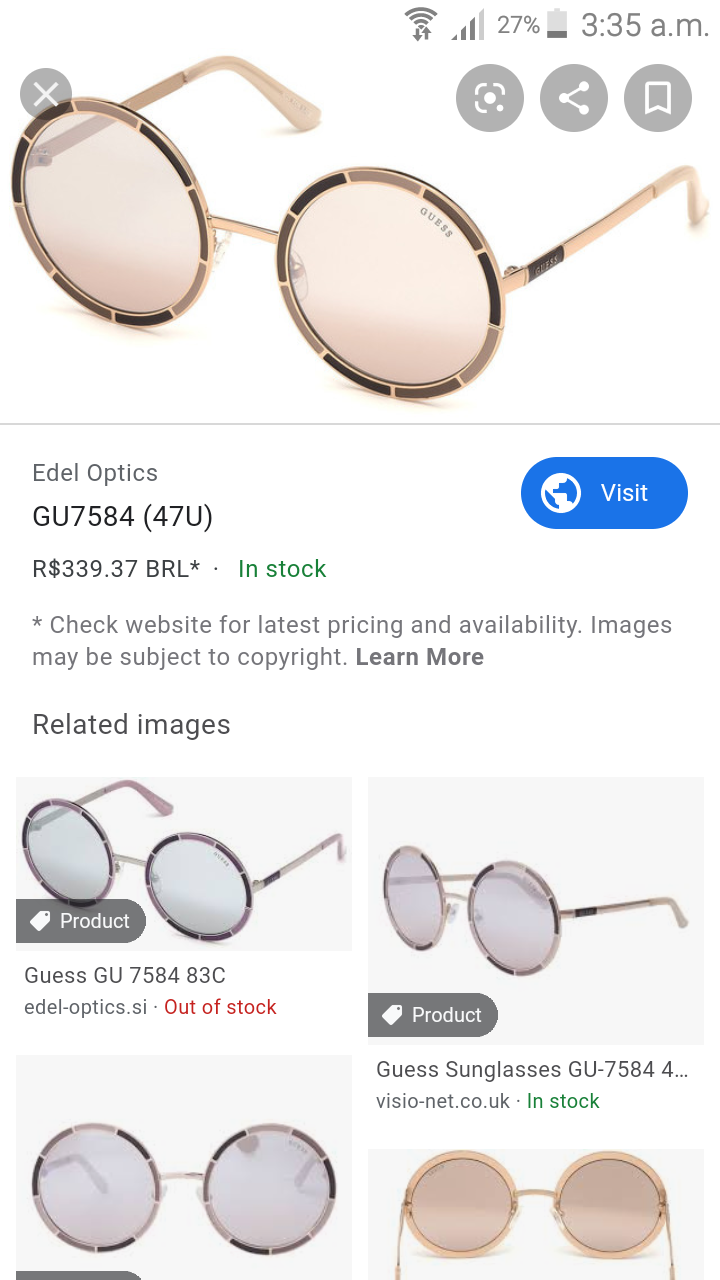Search this image with Lens
This screenshot has width=720, height=1280.
tap(490, 98)
